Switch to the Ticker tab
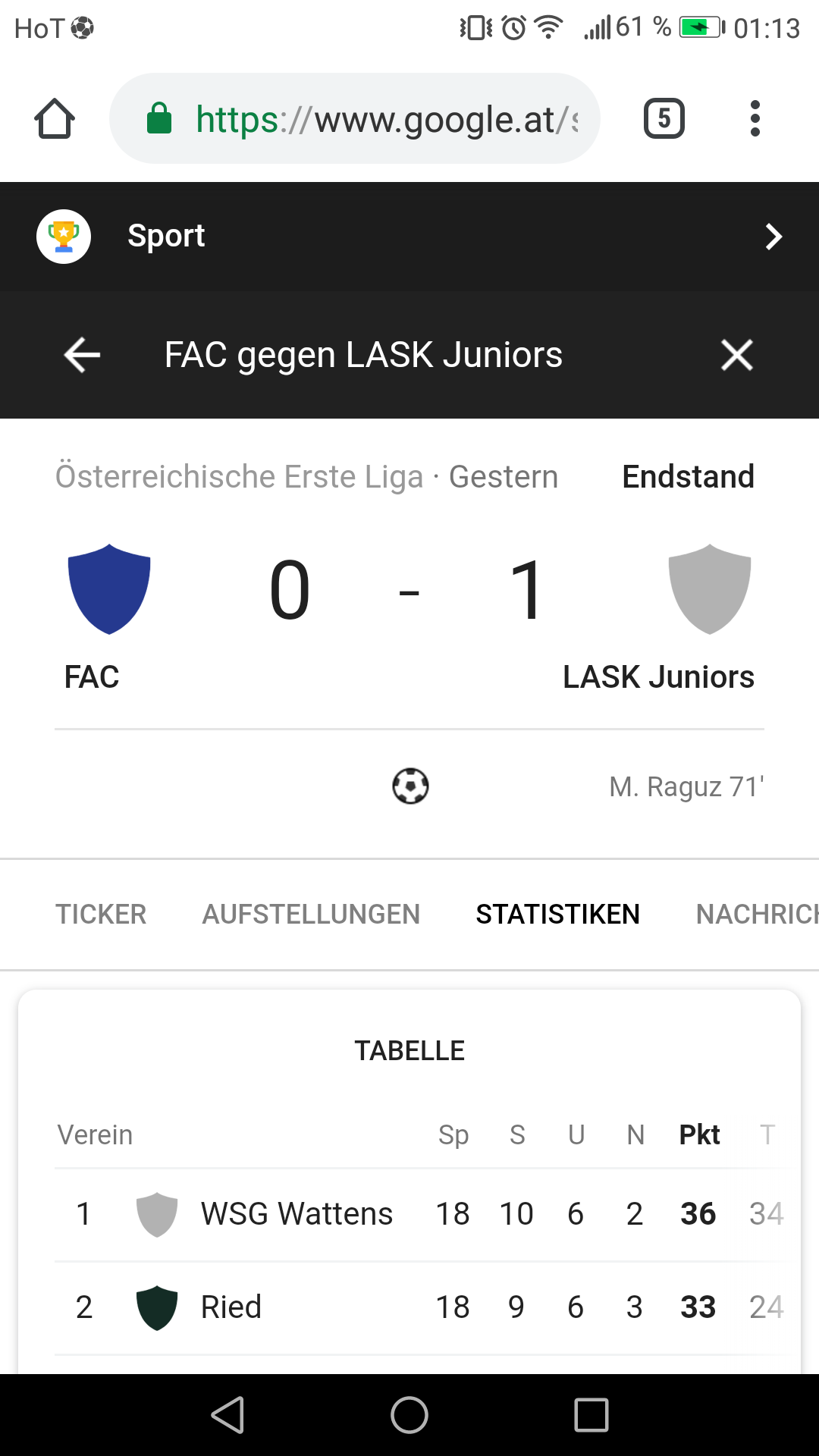The height and width of the screenshot is (1456, 819). pos(101,915)
